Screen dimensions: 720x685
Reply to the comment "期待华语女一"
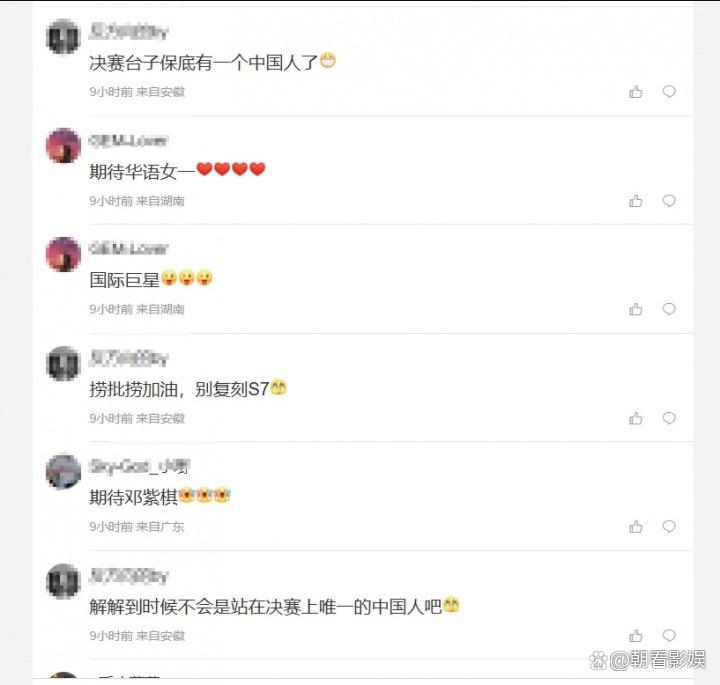point(669,201)
